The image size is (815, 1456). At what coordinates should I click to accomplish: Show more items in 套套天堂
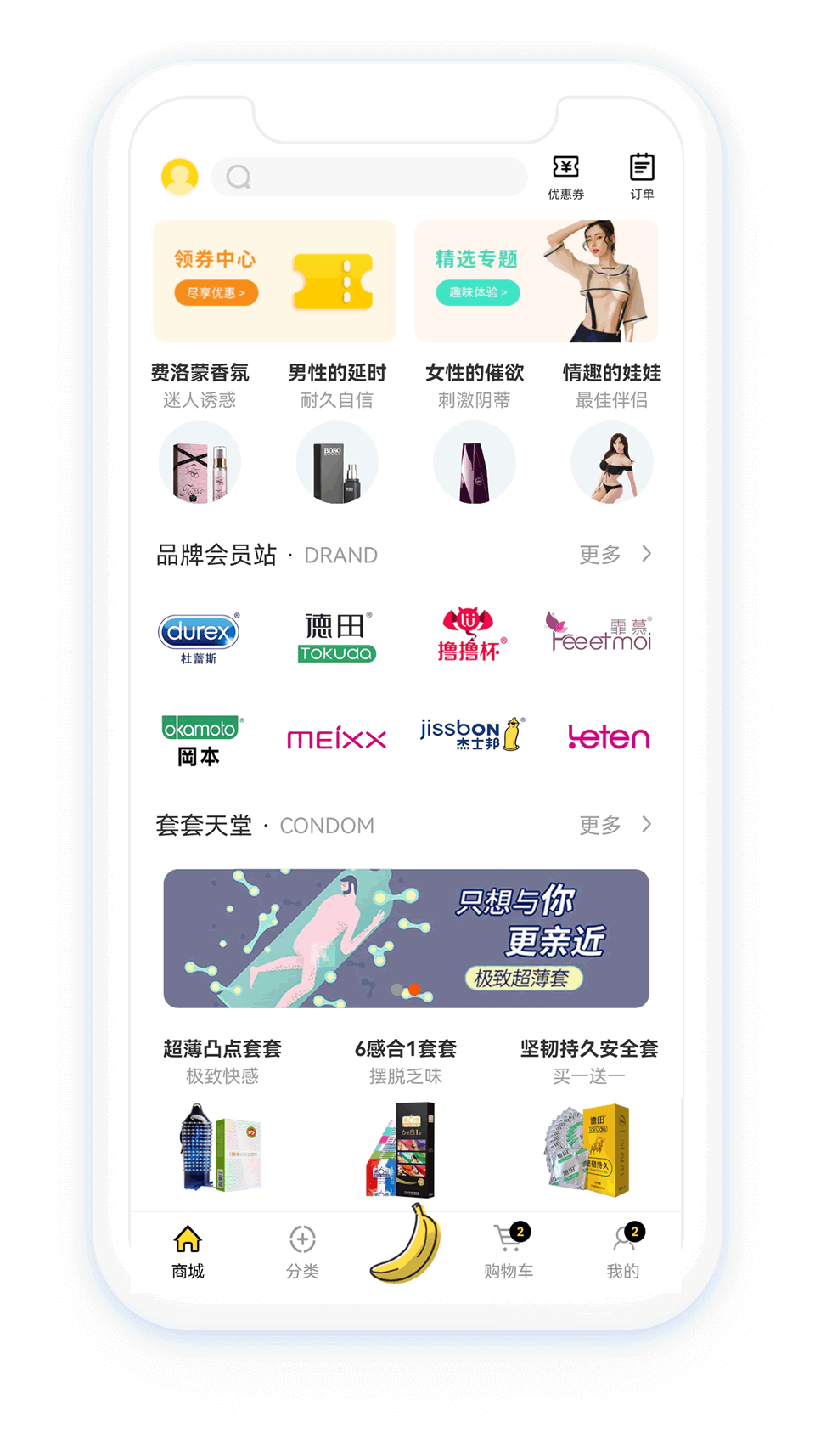coord(615,825)
